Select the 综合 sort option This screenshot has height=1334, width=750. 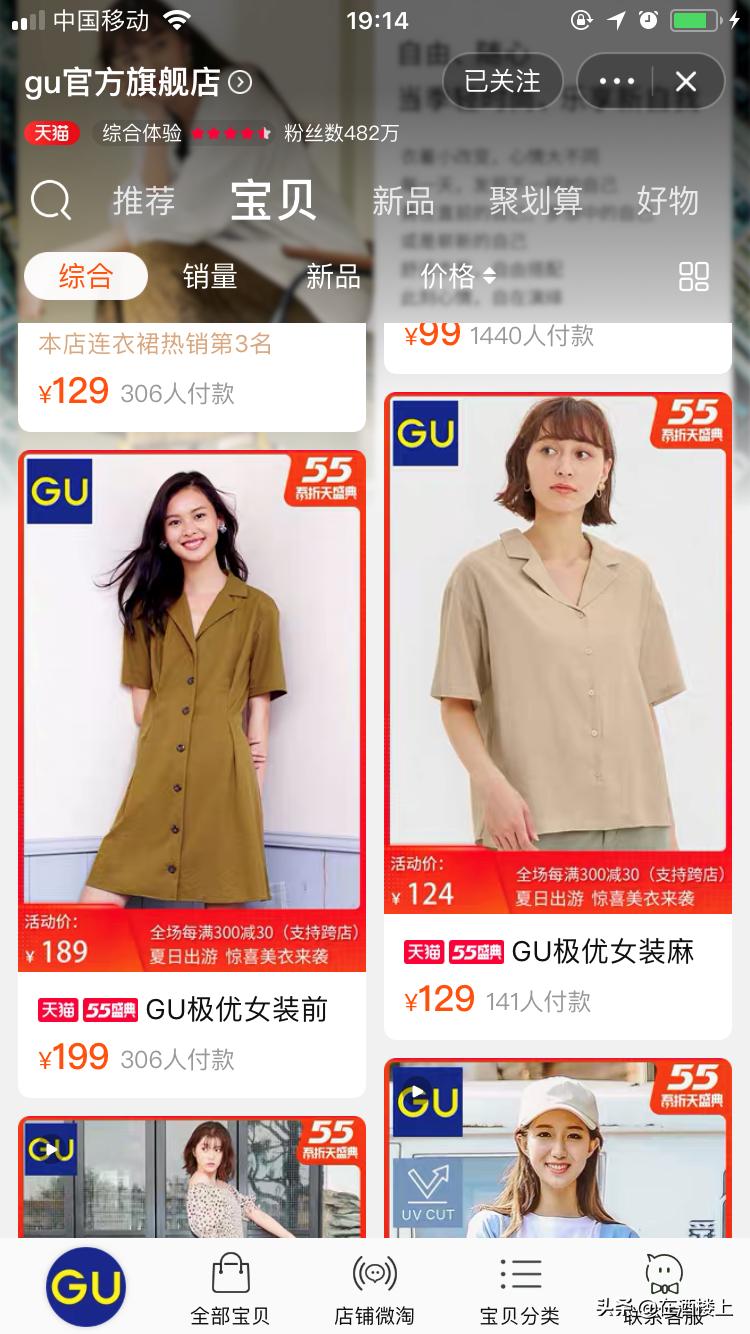[86, 278]
